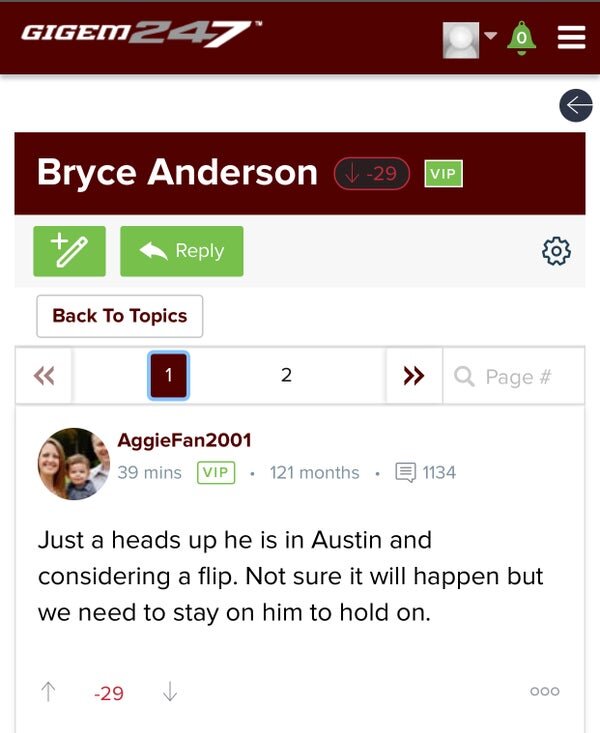Image resolution: width=600 pixels, height=733 pixels.
Task: Open more options on AggieFan2001's post
Action: pos(545,691)
